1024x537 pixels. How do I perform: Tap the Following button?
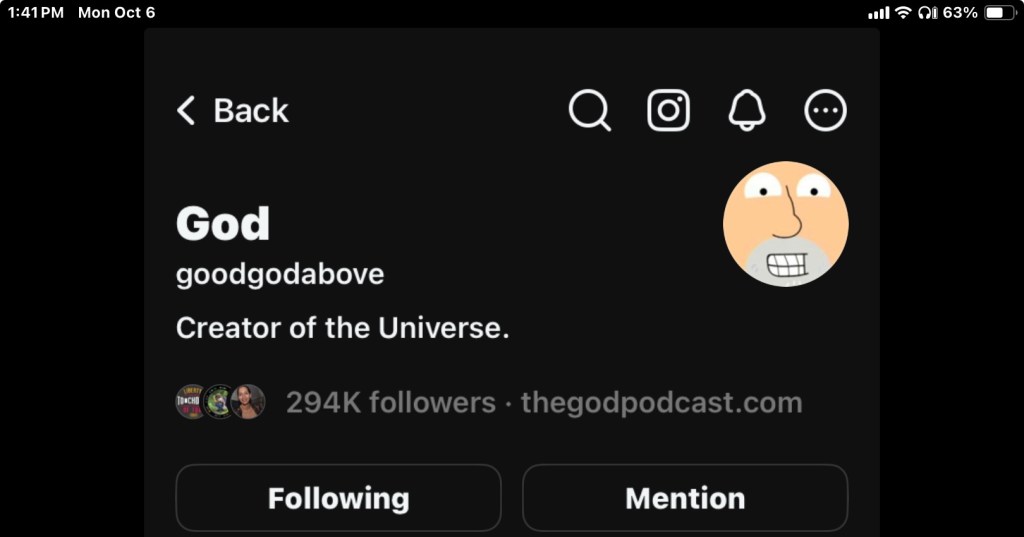338,497
